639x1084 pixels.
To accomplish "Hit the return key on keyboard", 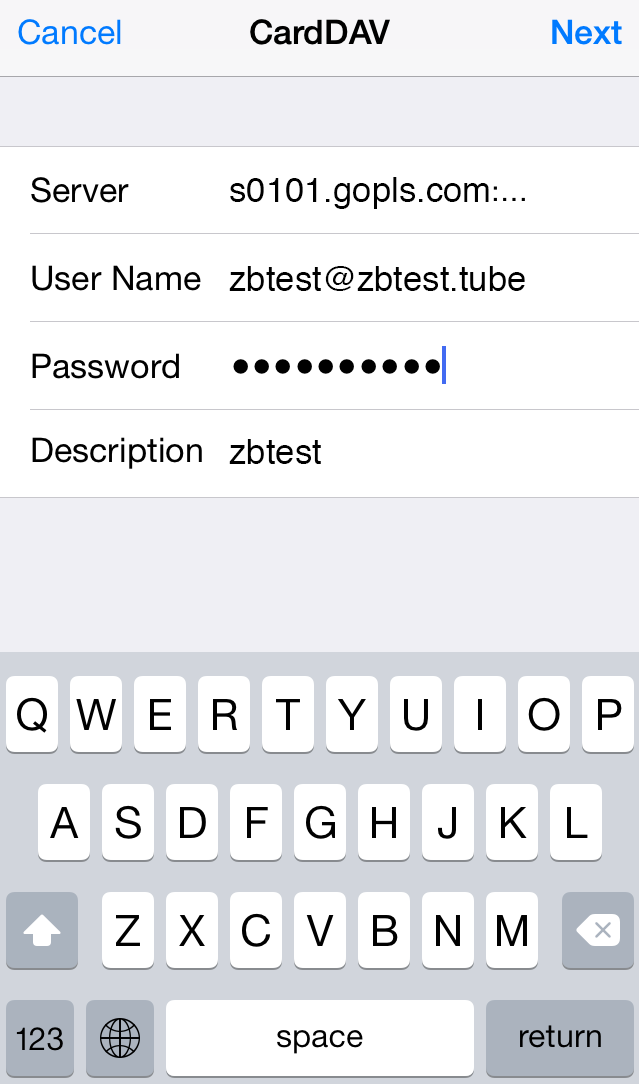I will point(559,1037).
